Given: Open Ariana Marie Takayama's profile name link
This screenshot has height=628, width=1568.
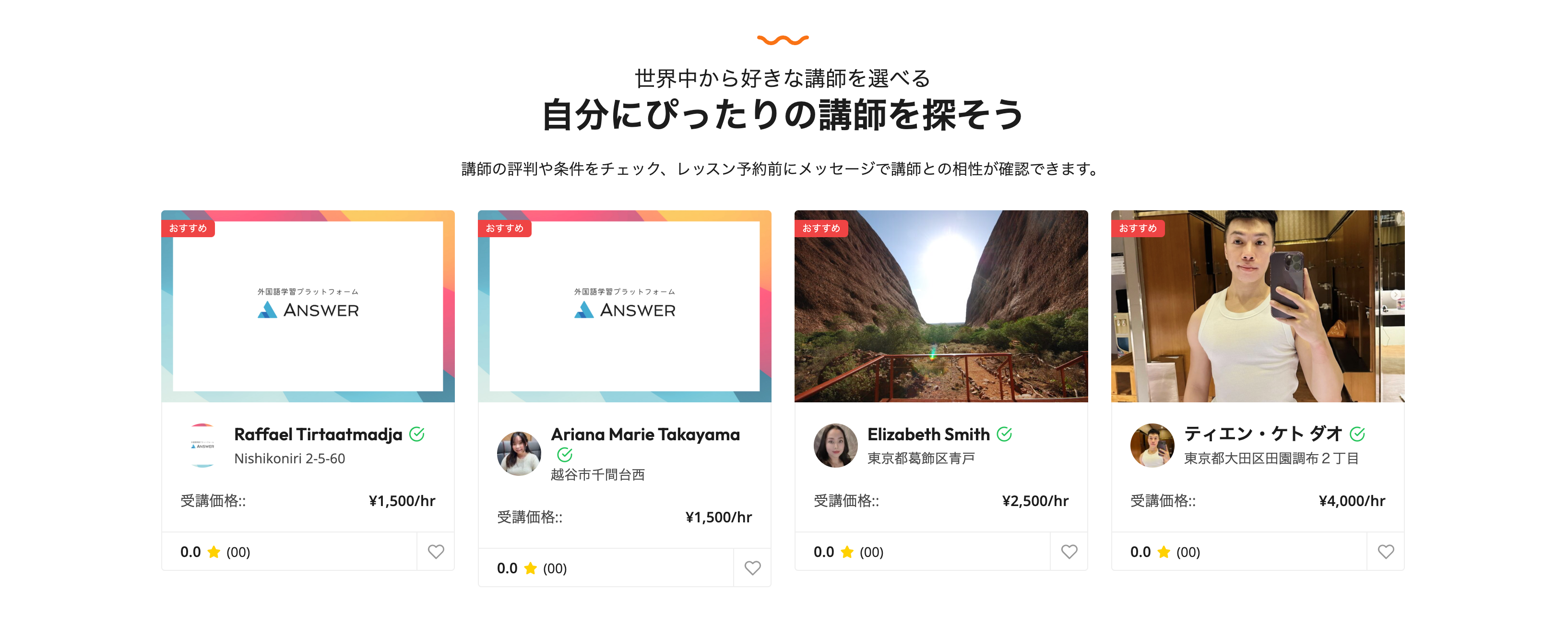Looking at the screenshot, I should coord(645,435).
